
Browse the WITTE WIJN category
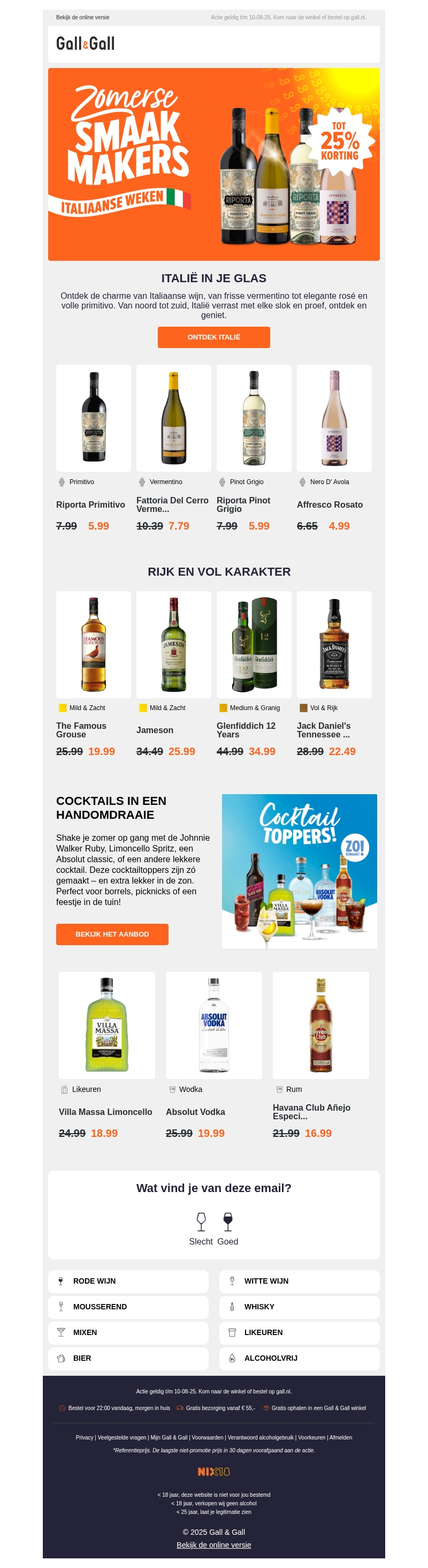[x=299, y=1281]
